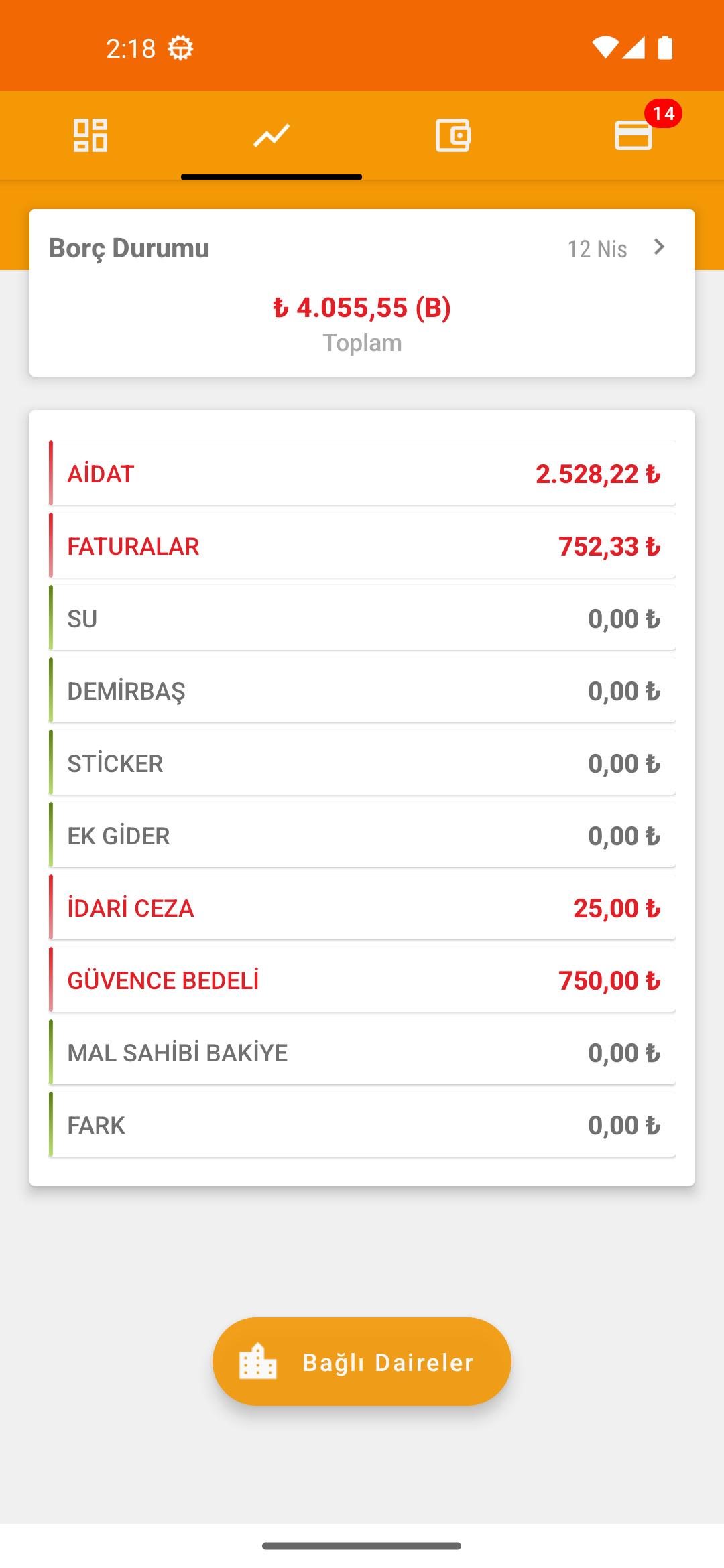Open the İDARİ CEZA row
This screenshot has height=1568, width=724.
pyautogui.click(x=362, y=907)
